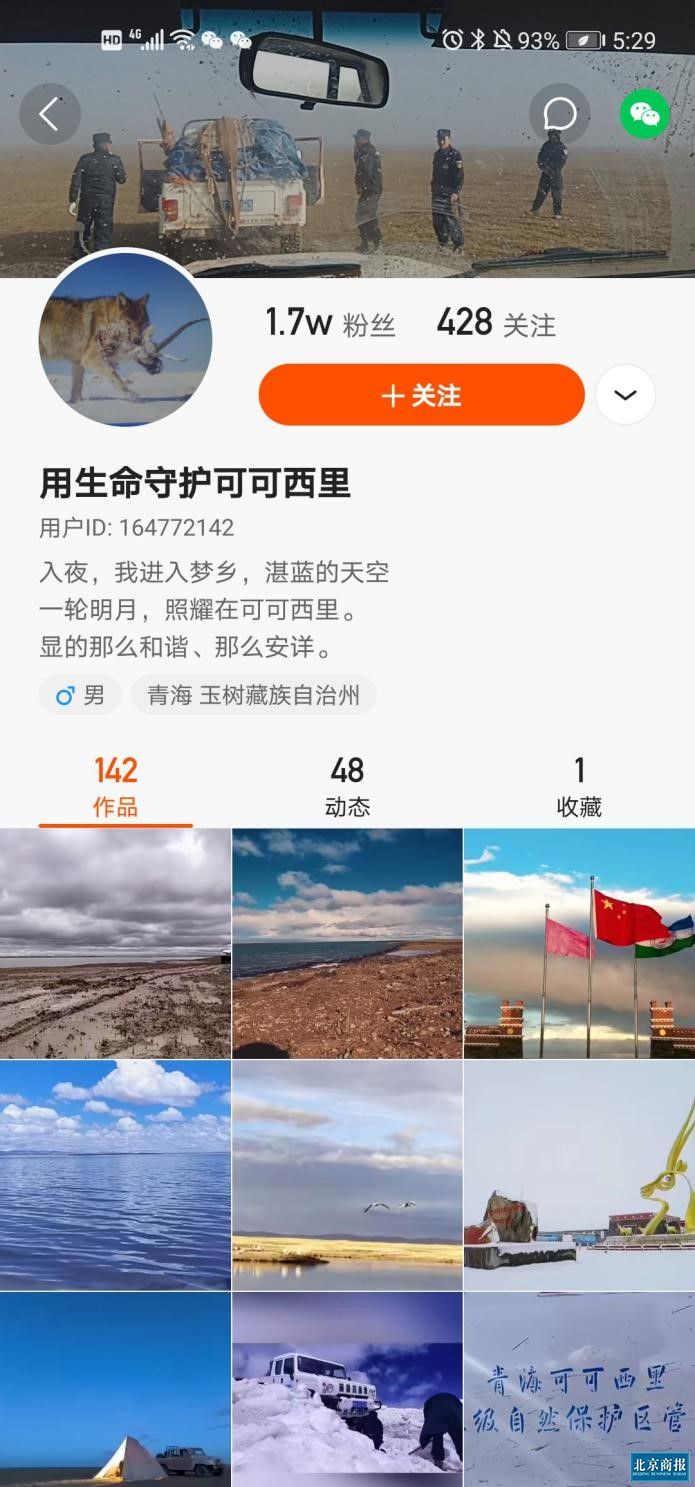Viewport: 695px width, 1487px height.
Task: View the 428 关注 following list
Action: pyautogui.click(x=495, y=323)
